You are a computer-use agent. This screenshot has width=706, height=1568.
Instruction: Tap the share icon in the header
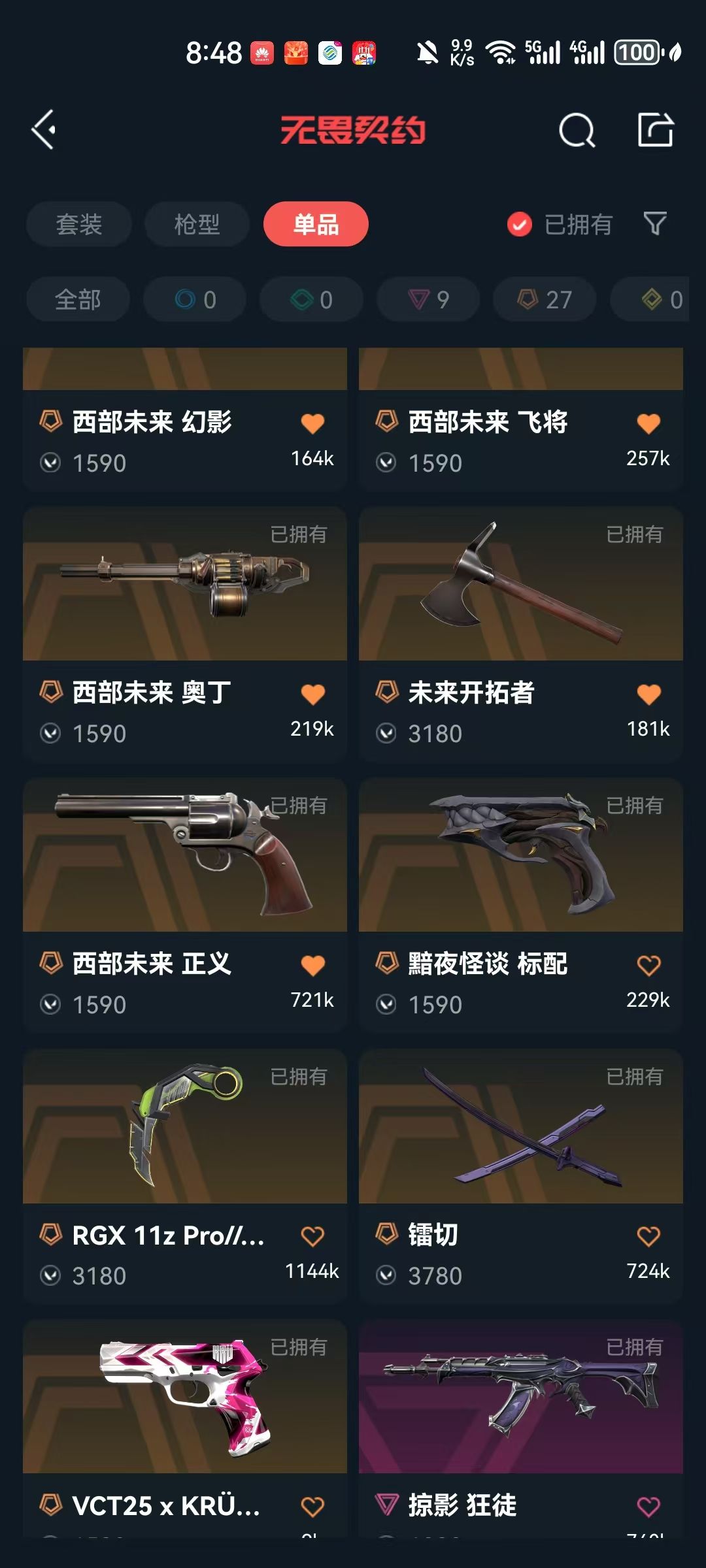tap(656, 129)
